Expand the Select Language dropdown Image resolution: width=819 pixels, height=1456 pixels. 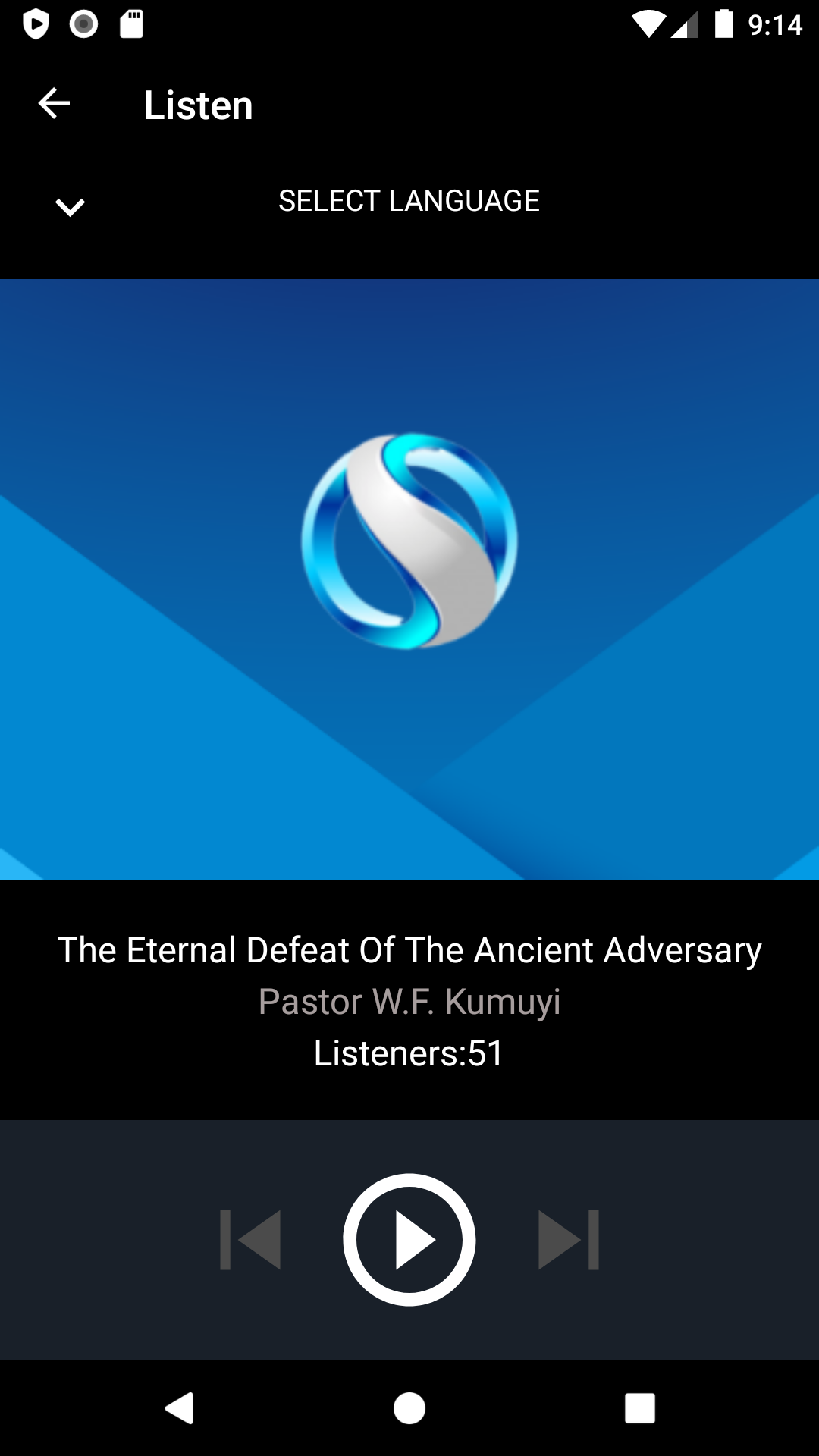(x=70, y=206)
